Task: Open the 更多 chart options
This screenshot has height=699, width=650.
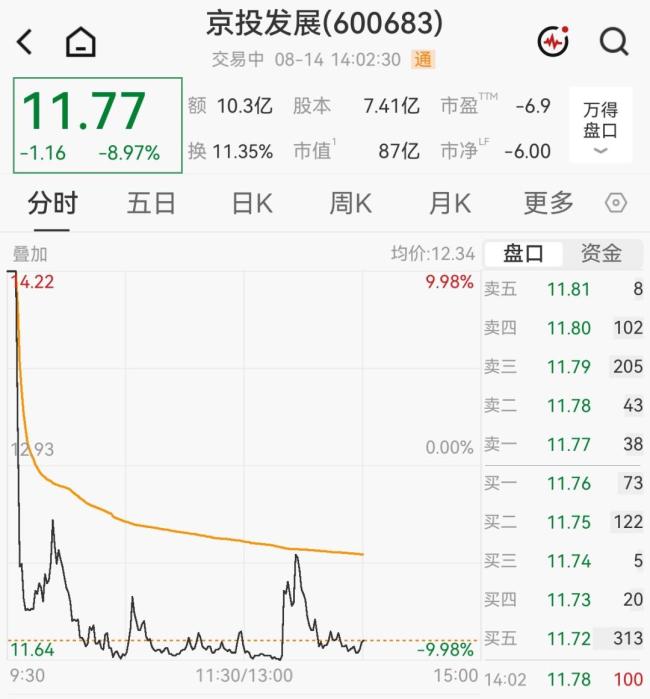Action: 548,203
